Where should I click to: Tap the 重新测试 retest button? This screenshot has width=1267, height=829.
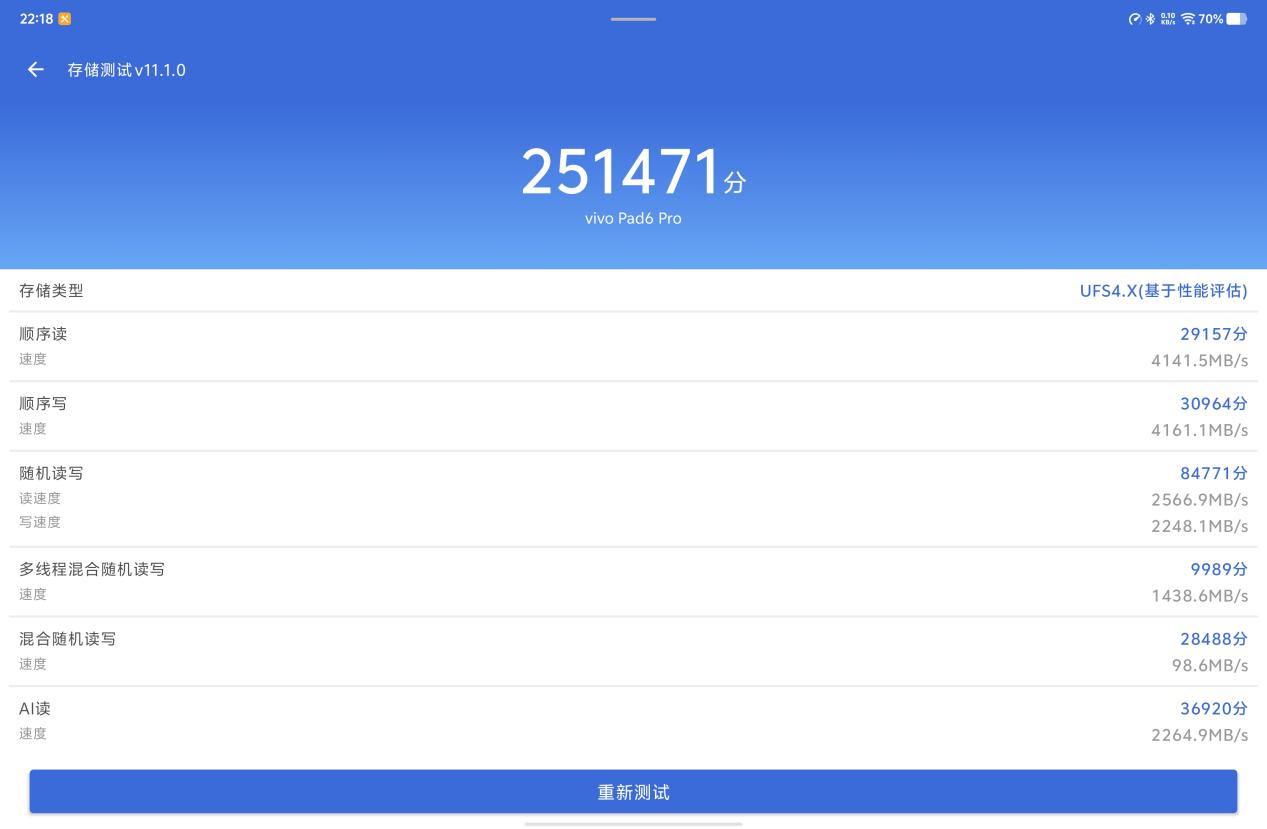point(633,792)
